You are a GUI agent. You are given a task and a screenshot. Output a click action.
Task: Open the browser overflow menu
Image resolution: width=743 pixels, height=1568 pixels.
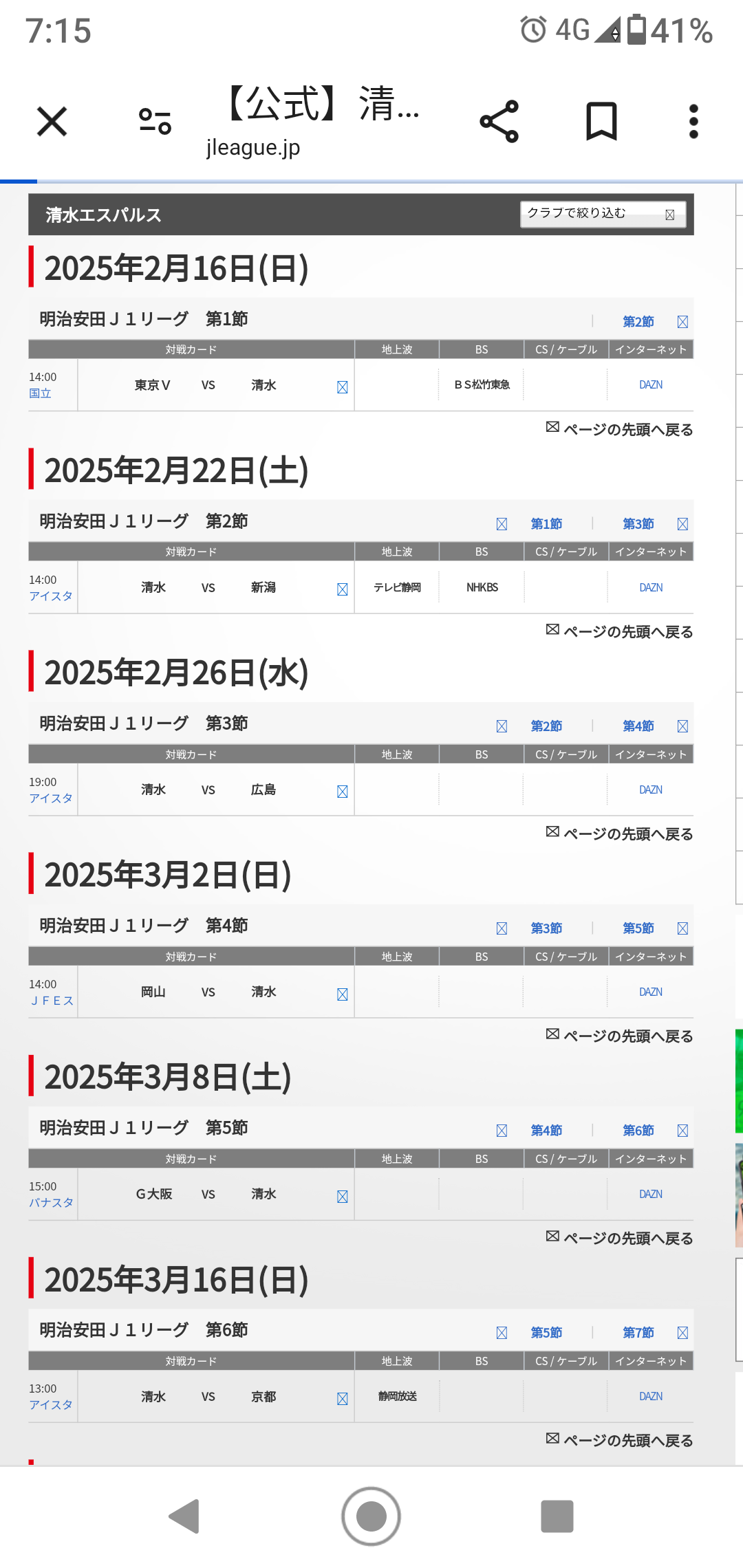[693, 122]
